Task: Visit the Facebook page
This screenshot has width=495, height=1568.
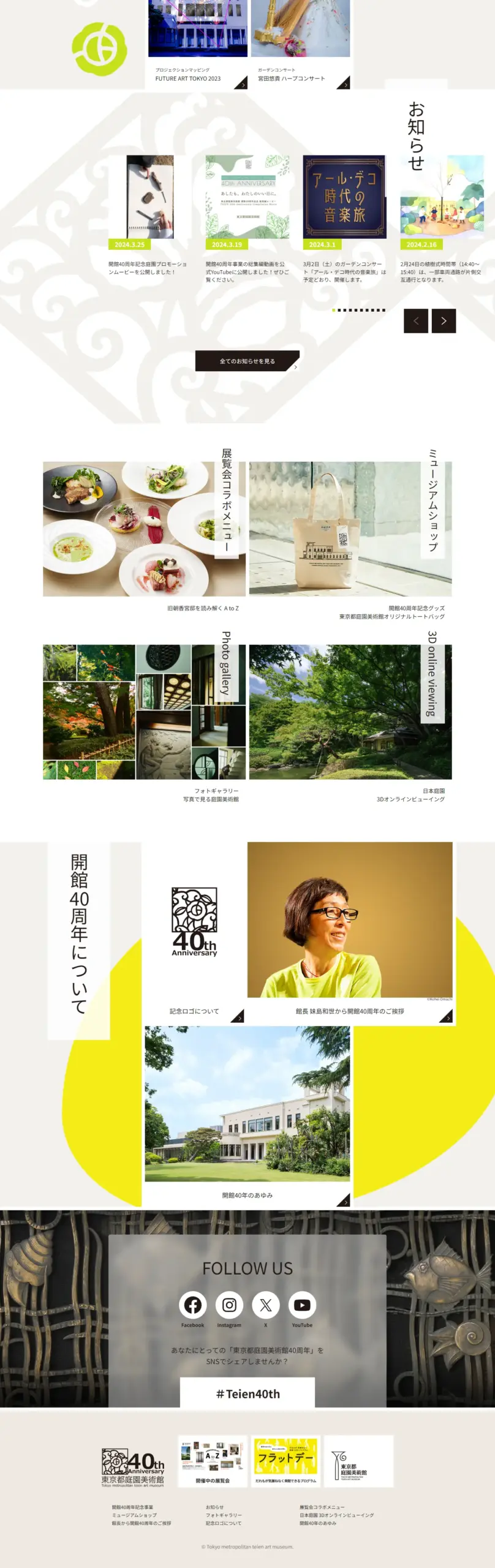Action: click(192, 1305)
